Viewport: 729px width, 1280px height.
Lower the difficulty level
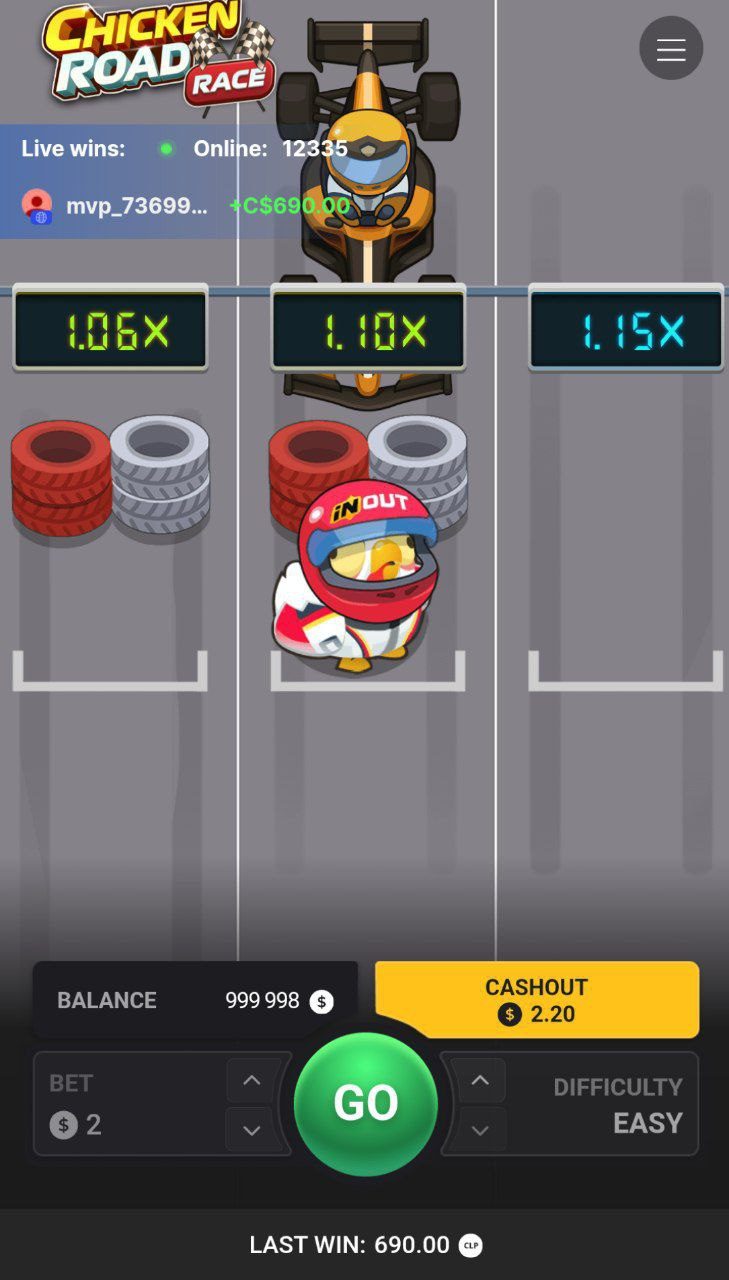[480, 1130]
